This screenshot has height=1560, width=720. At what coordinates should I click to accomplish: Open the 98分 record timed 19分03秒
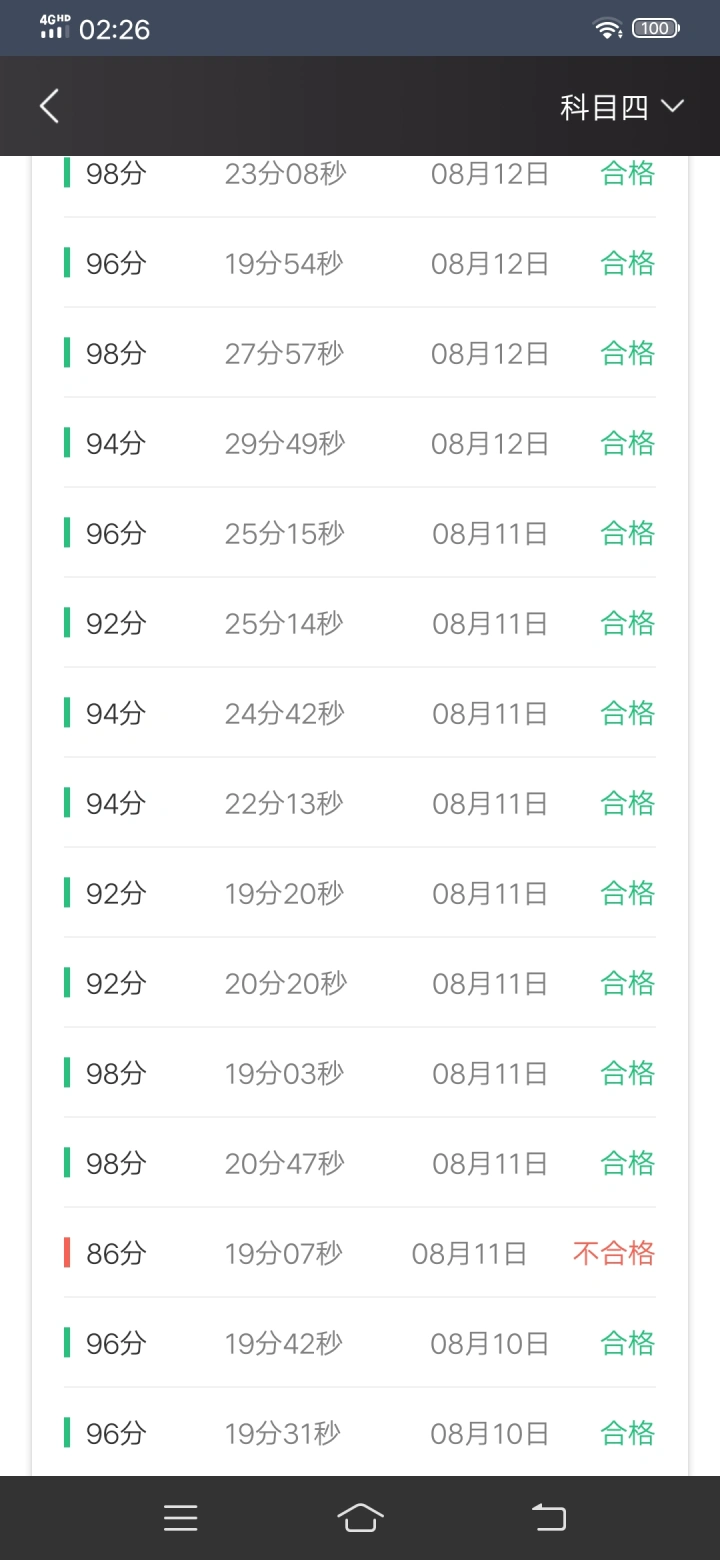tap(360, 1073)
